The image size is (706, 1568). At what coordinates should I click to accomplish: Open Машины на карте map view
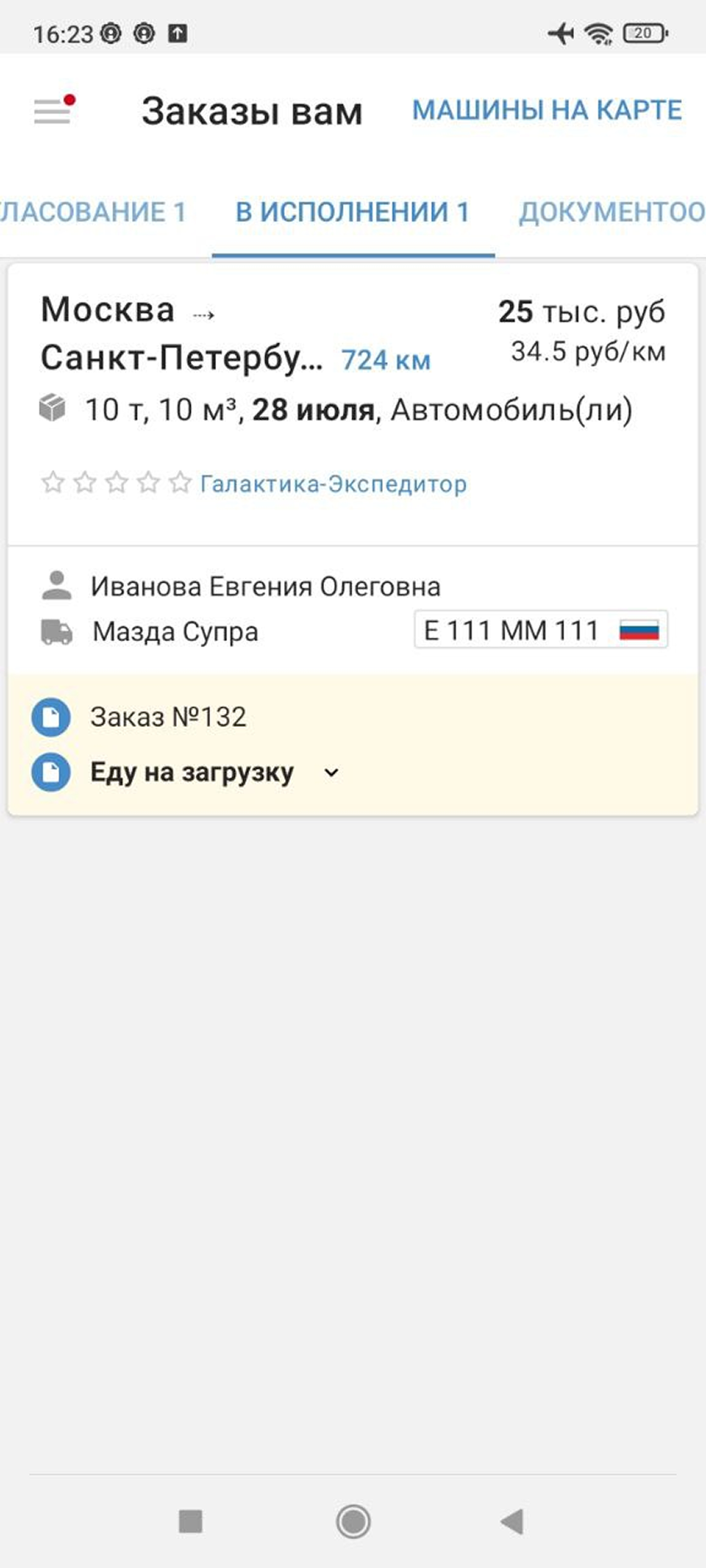click(x=547, y=111)
